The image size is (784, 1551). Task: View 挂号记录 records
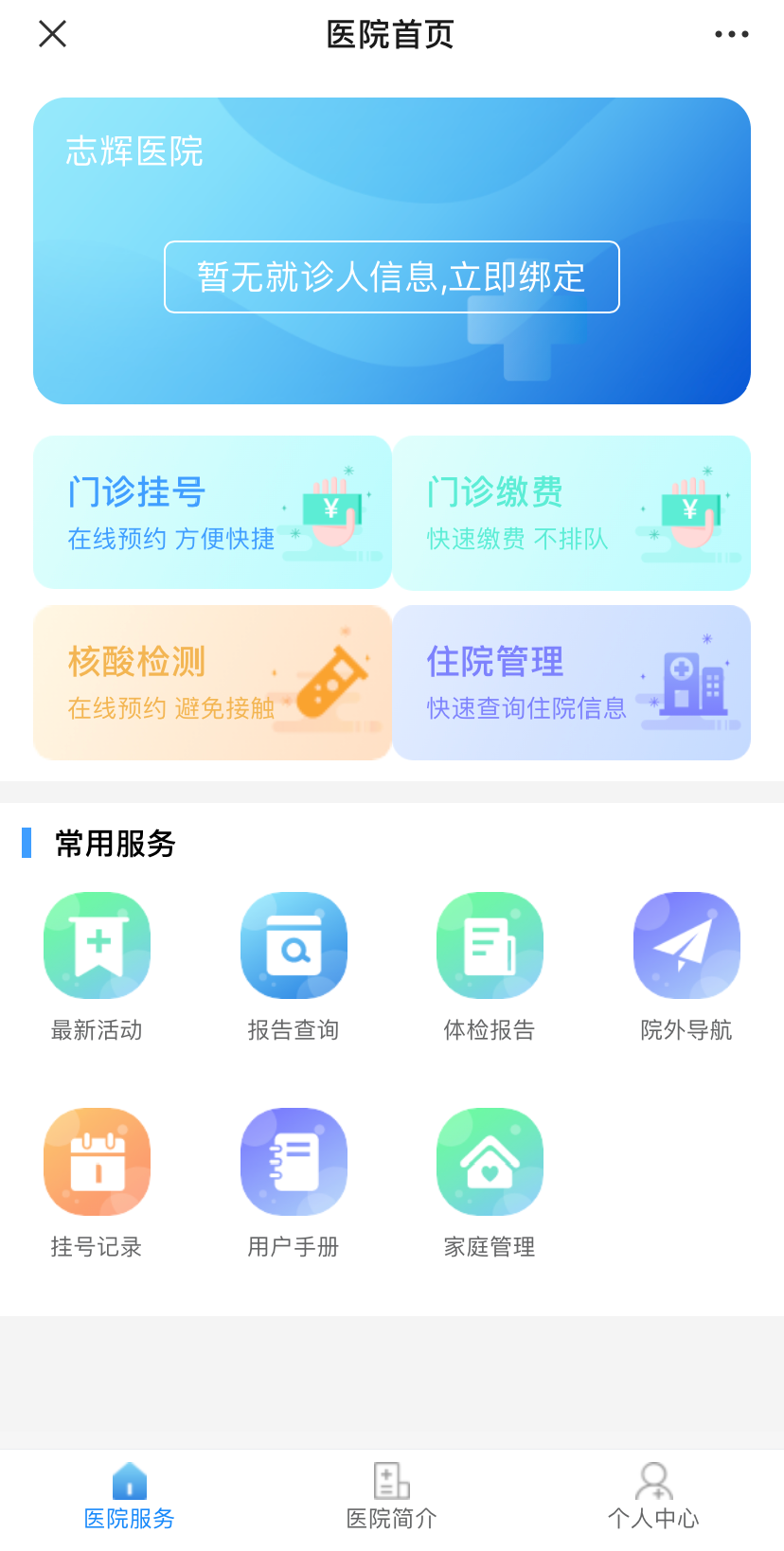[x=97, y=1184]
